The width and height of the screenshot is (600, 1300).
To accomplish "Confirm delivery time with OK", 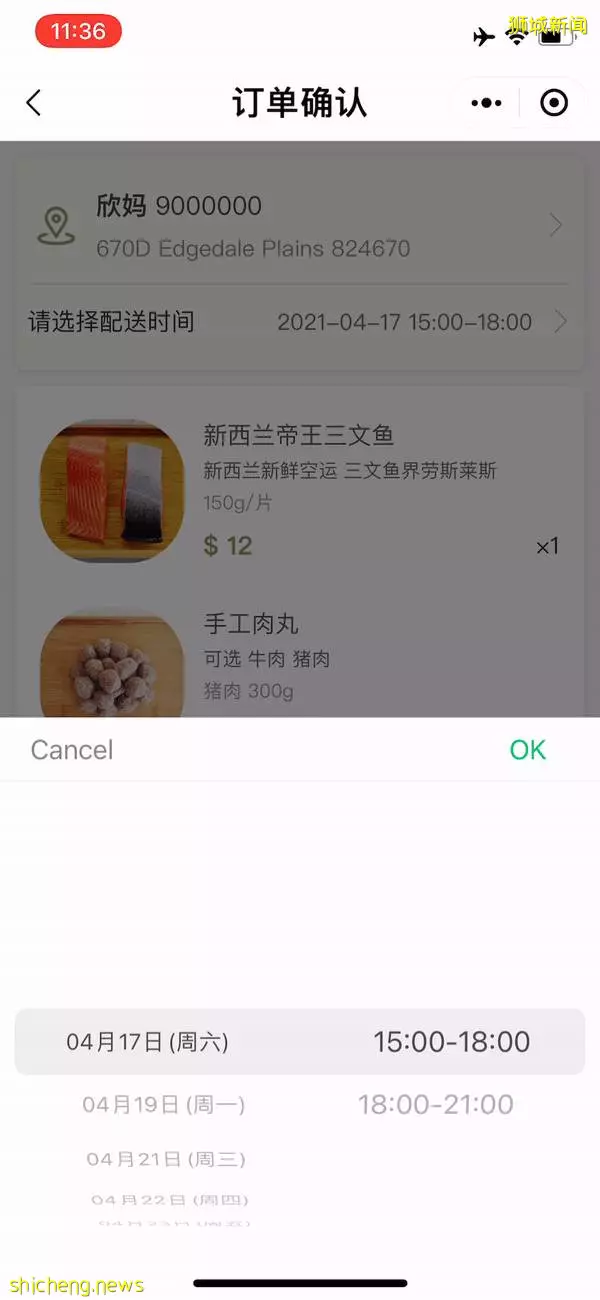I will click(528, 750).
